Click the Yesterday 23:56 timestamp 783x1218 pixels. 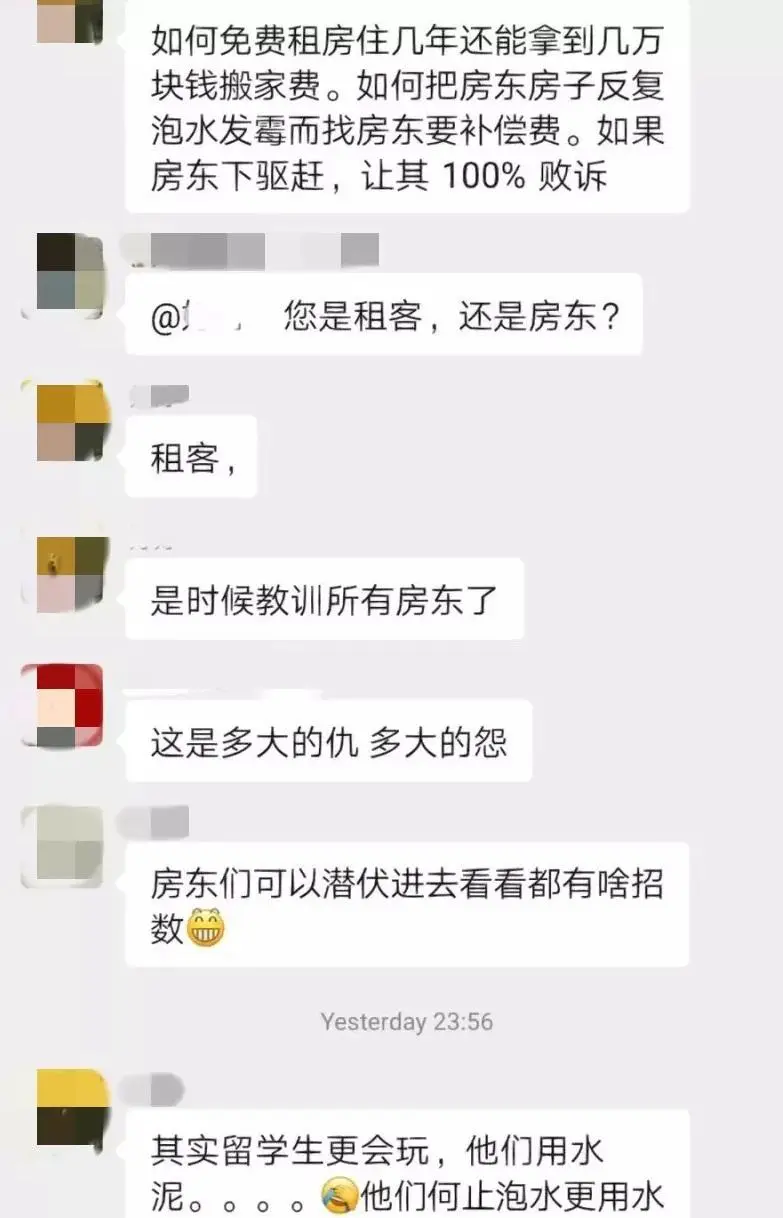404,1022
